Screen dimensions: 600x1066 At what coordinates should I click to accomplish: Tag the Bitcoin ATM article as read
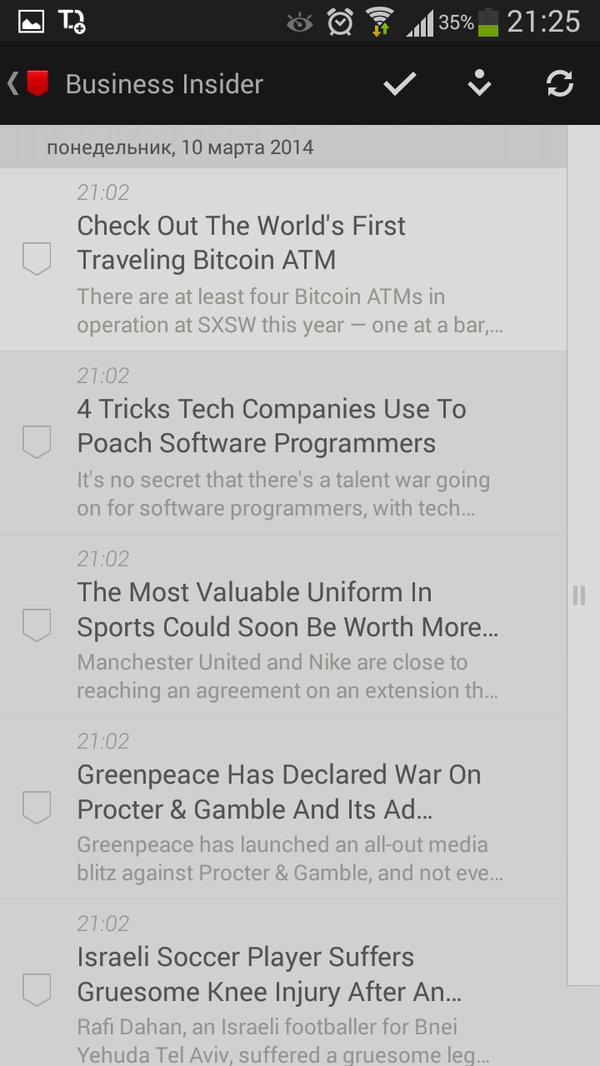point(37,259)
